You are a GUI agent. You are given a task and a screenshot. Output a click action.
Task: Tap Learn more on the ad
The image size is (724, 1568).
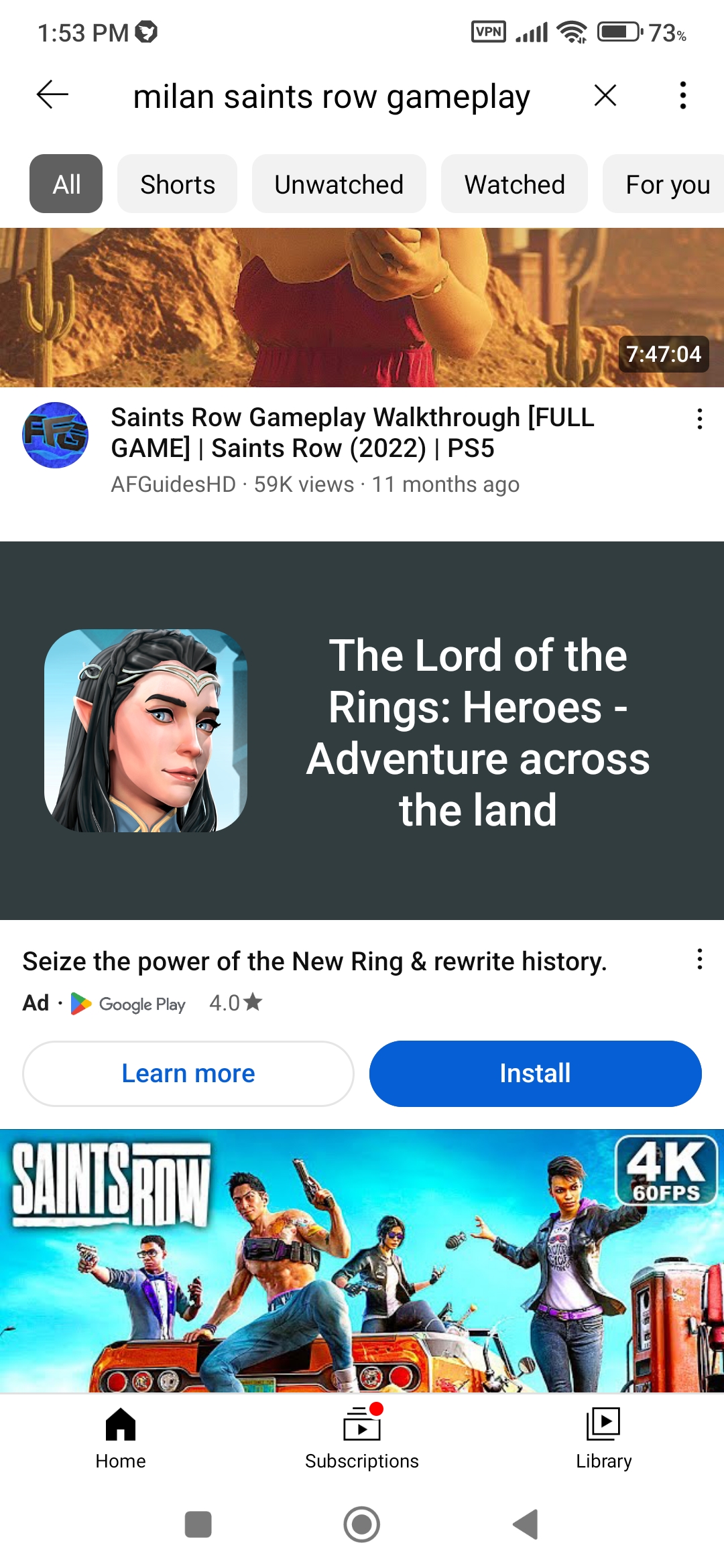click(x=188, y=1073)
